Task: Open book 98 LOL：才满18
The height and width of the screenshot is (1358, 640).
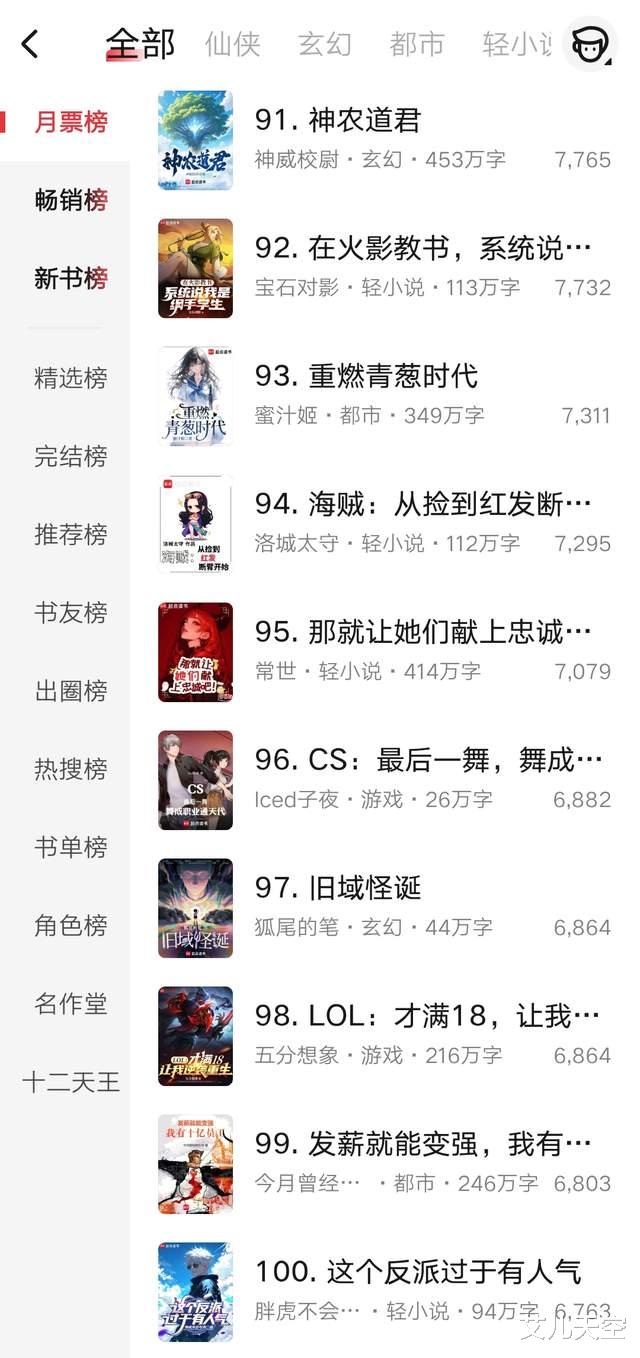Action: 427,1017
